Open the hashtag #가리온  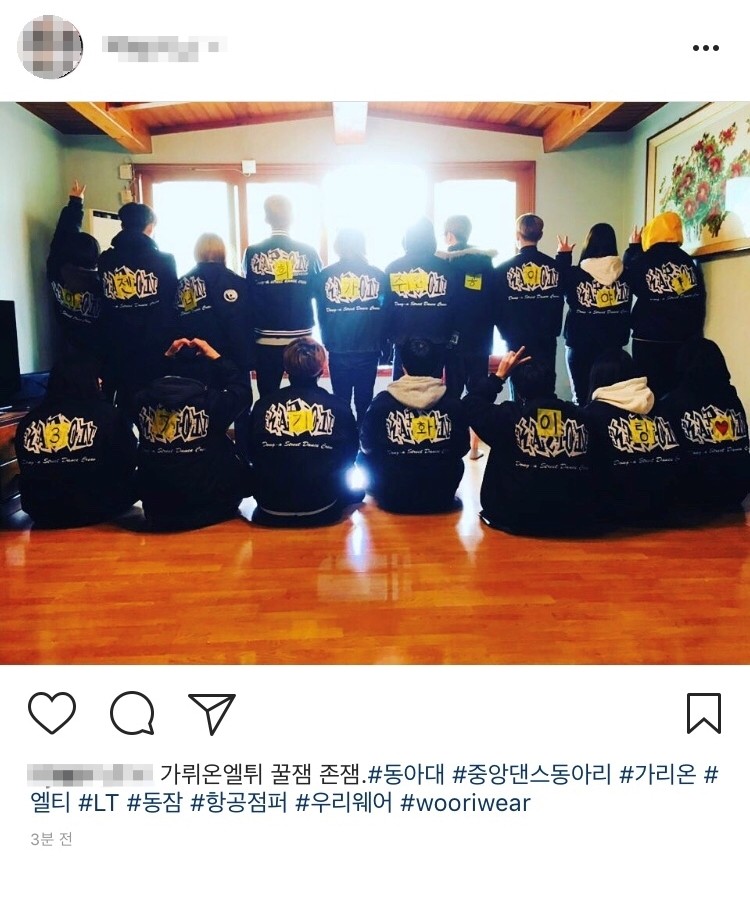657,773
